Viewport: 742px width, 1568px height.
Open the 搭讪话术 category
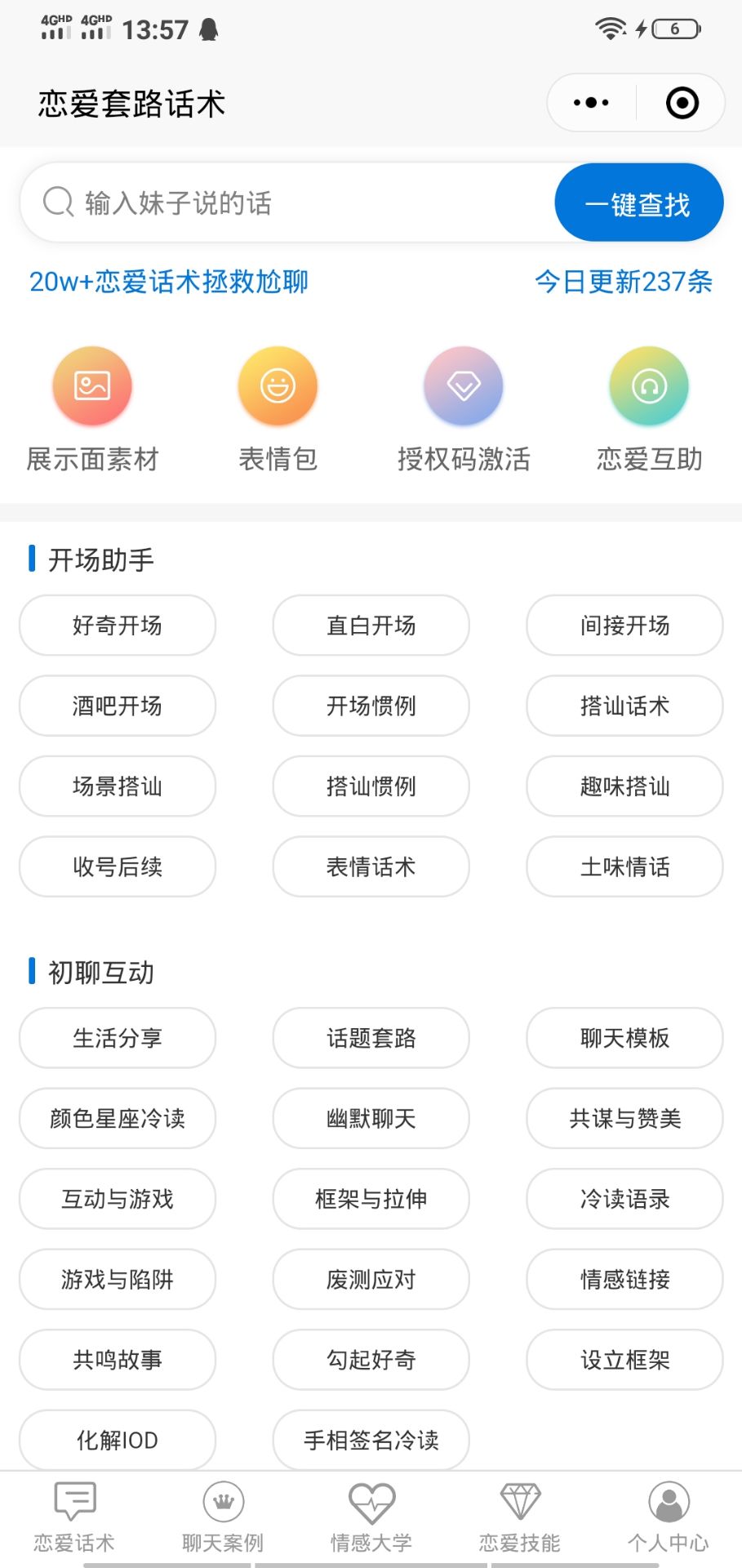tap(624, 706)
